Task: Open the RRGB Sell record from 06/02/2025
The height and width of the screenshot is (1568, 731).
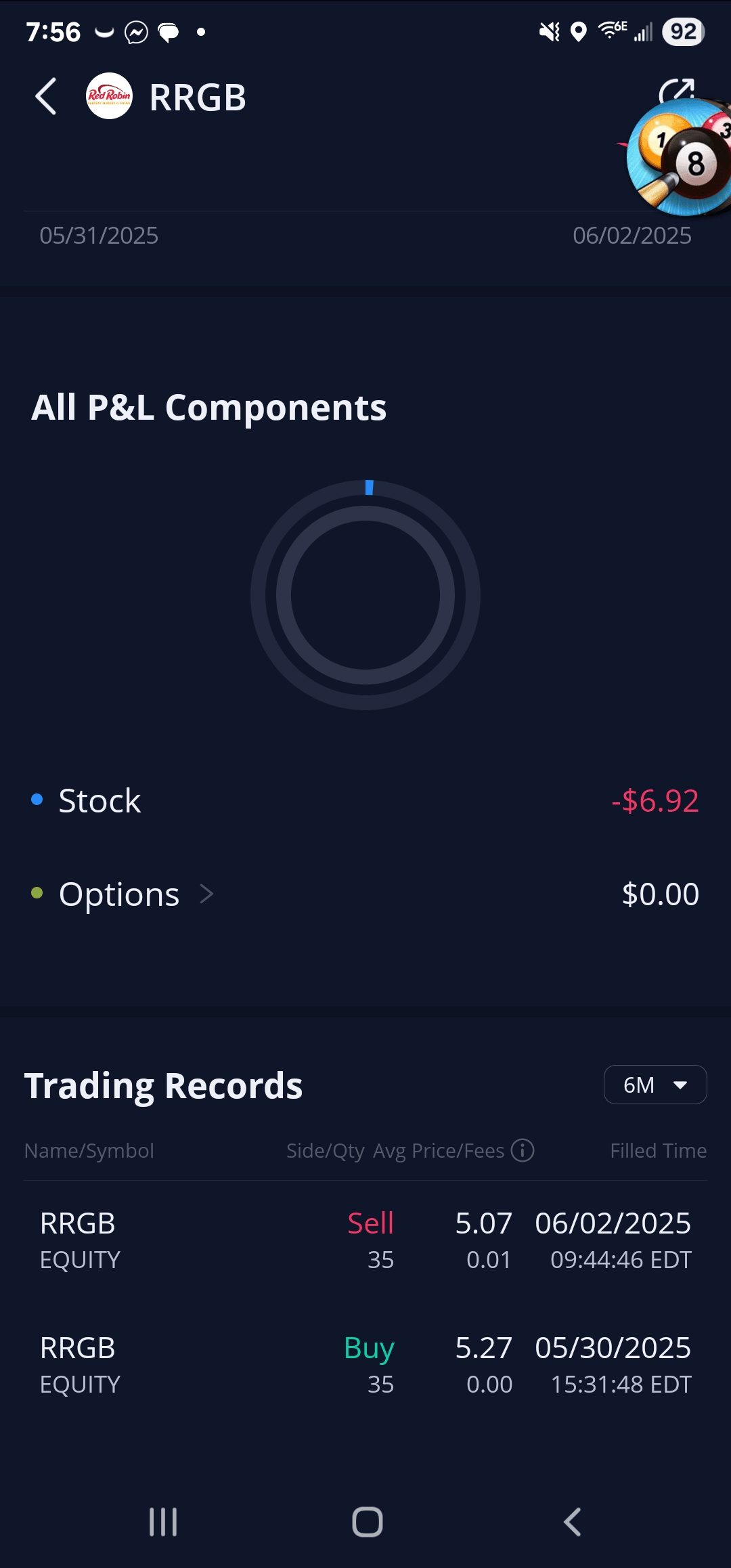Action: [x=365, y=1240]
